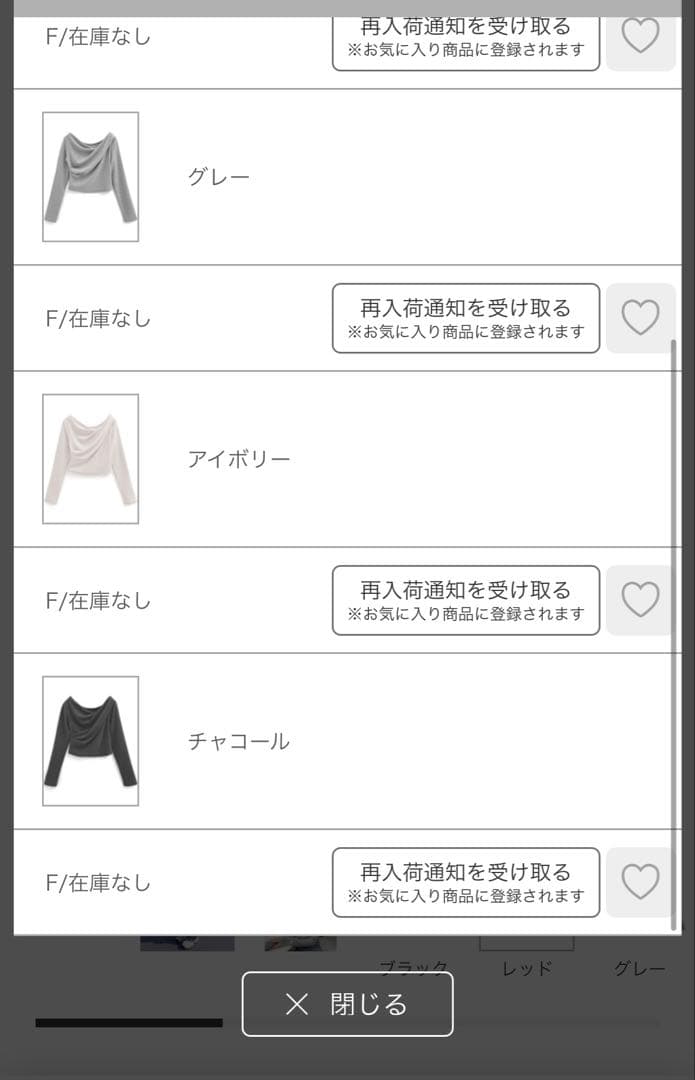The width and height of the screenshot is (695, 1080).
Task: Get restock notification for グレー
Action: pyautogui.click(x=466, y=318)
